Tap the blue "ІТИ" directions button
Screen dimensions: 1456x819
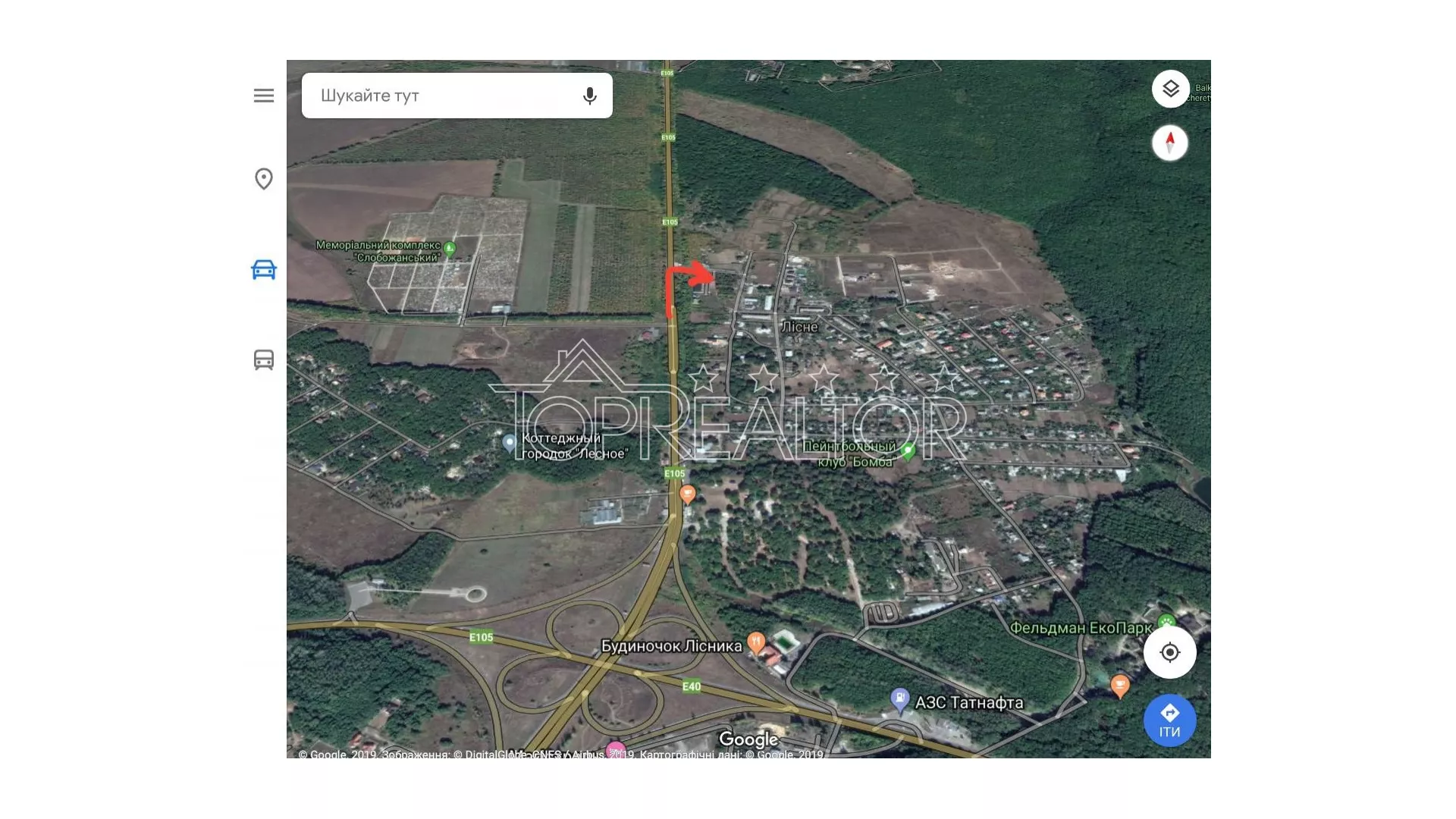[1169, 720]
